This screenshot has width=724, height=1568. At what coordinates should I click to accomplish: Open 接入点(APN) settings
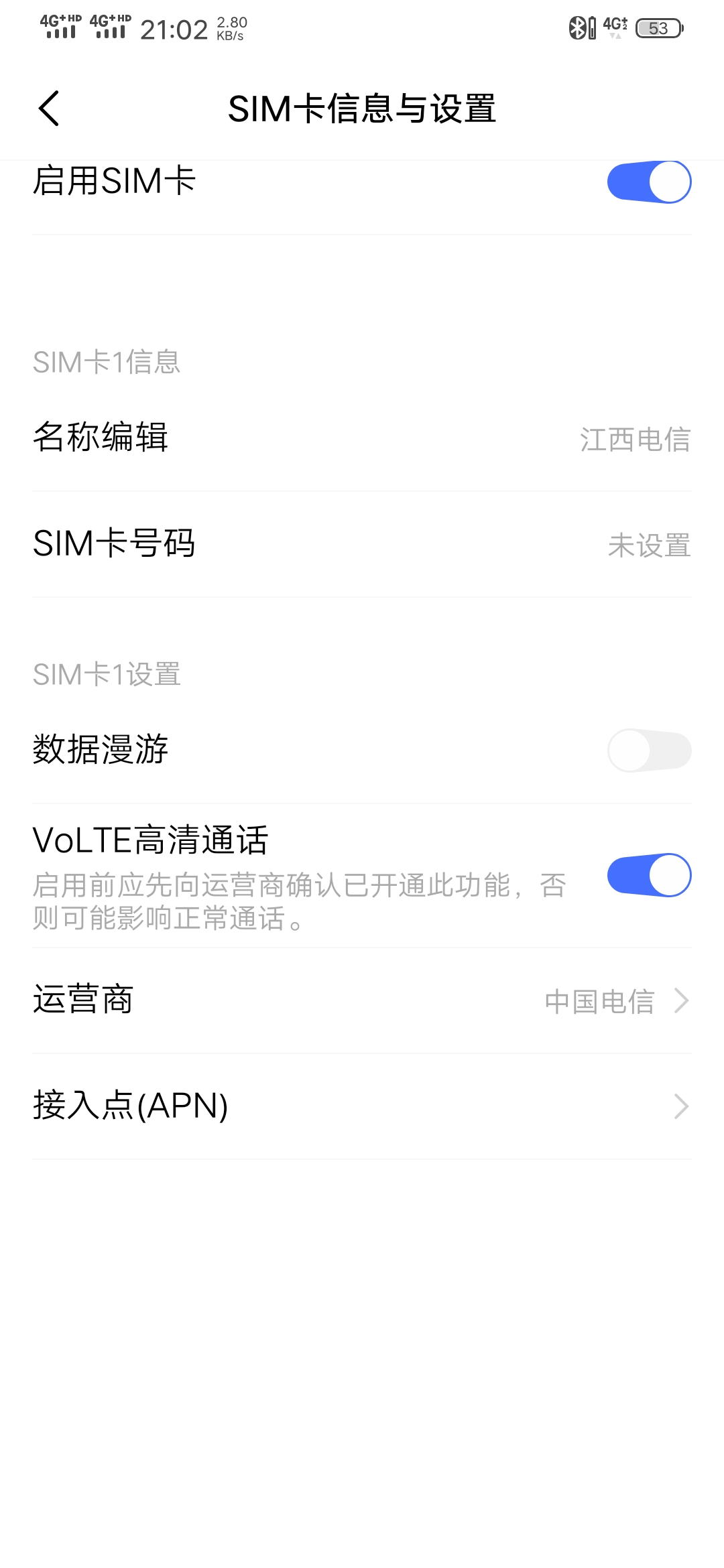362,1106
